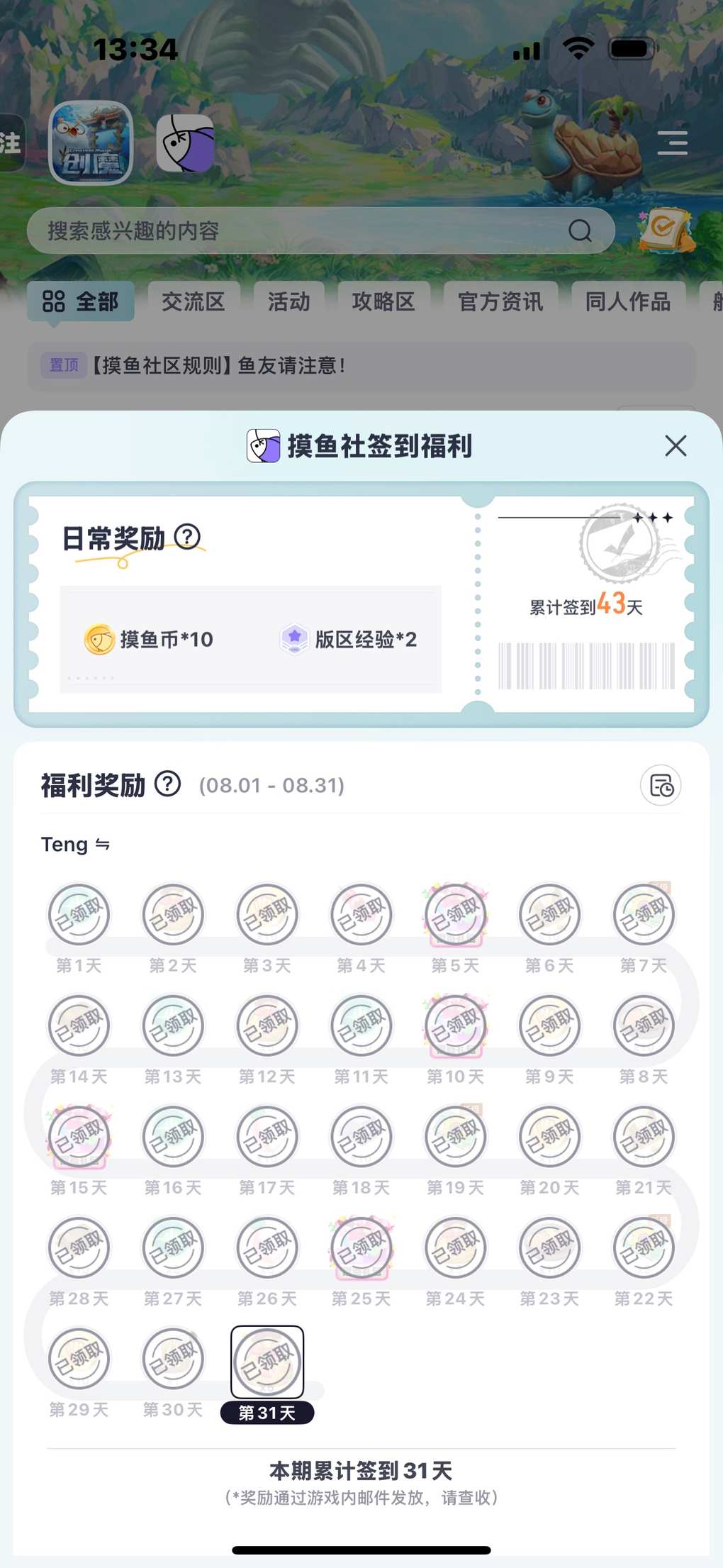This screenshot has height=1568, width=723.
Task: Open the 福利奖励 help icon
Action: coord(168,784)
